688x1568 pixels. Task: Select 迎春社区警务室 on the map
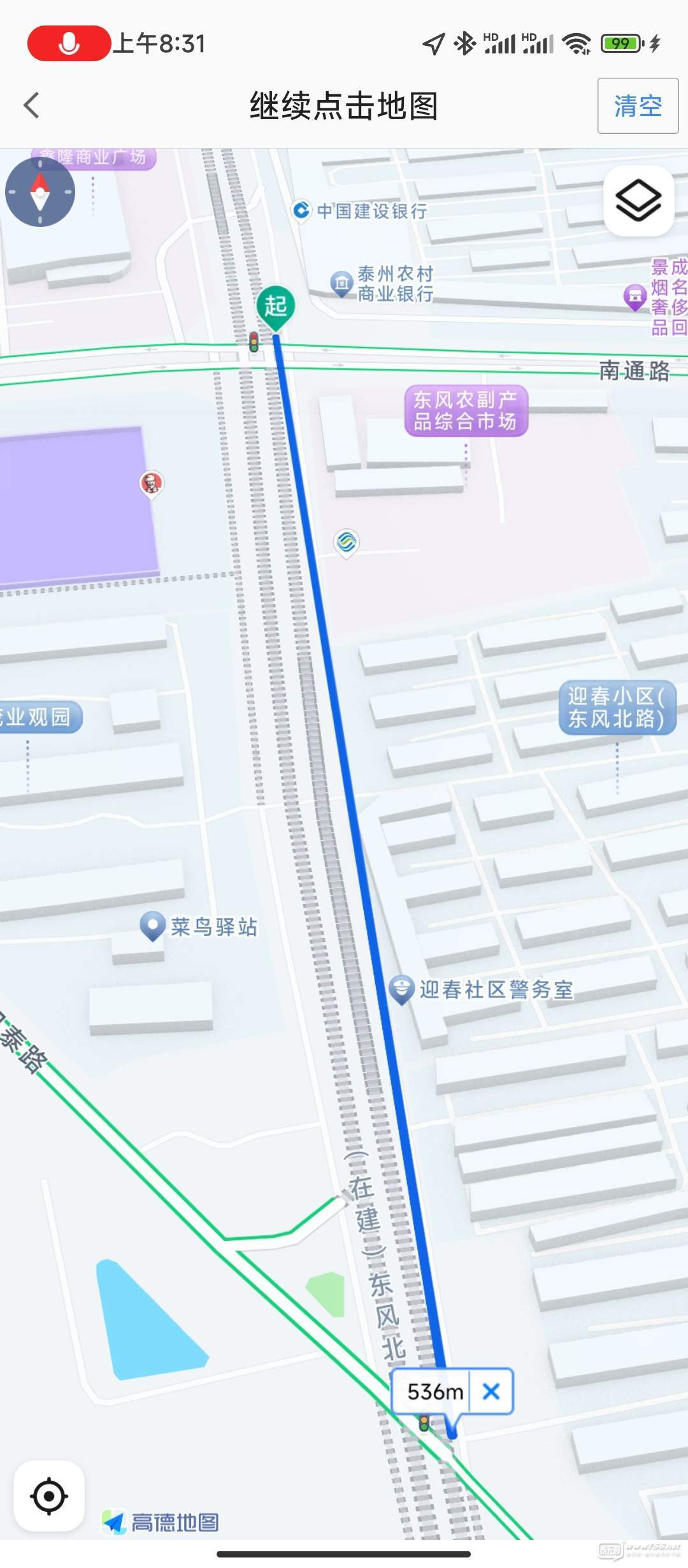(x=402, y=989)
